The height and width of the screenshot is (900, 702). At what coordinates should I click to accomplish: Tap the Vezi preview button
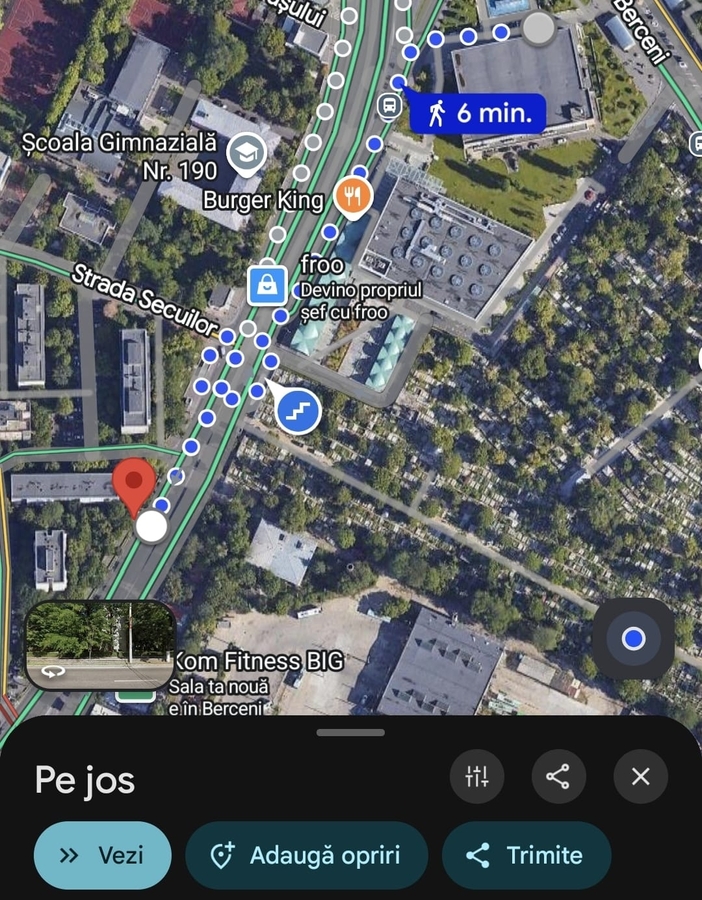point(102,855)
